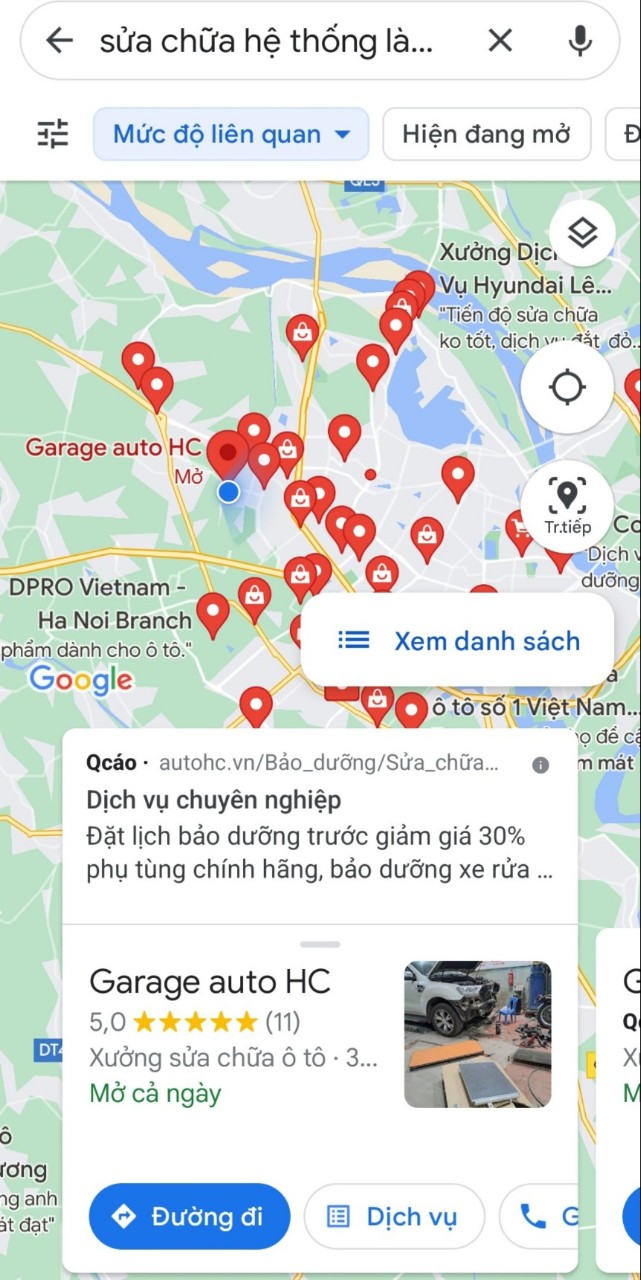Screen dimensions: 641x1280
Task: Clear the search query text
Action: (500, 40)
